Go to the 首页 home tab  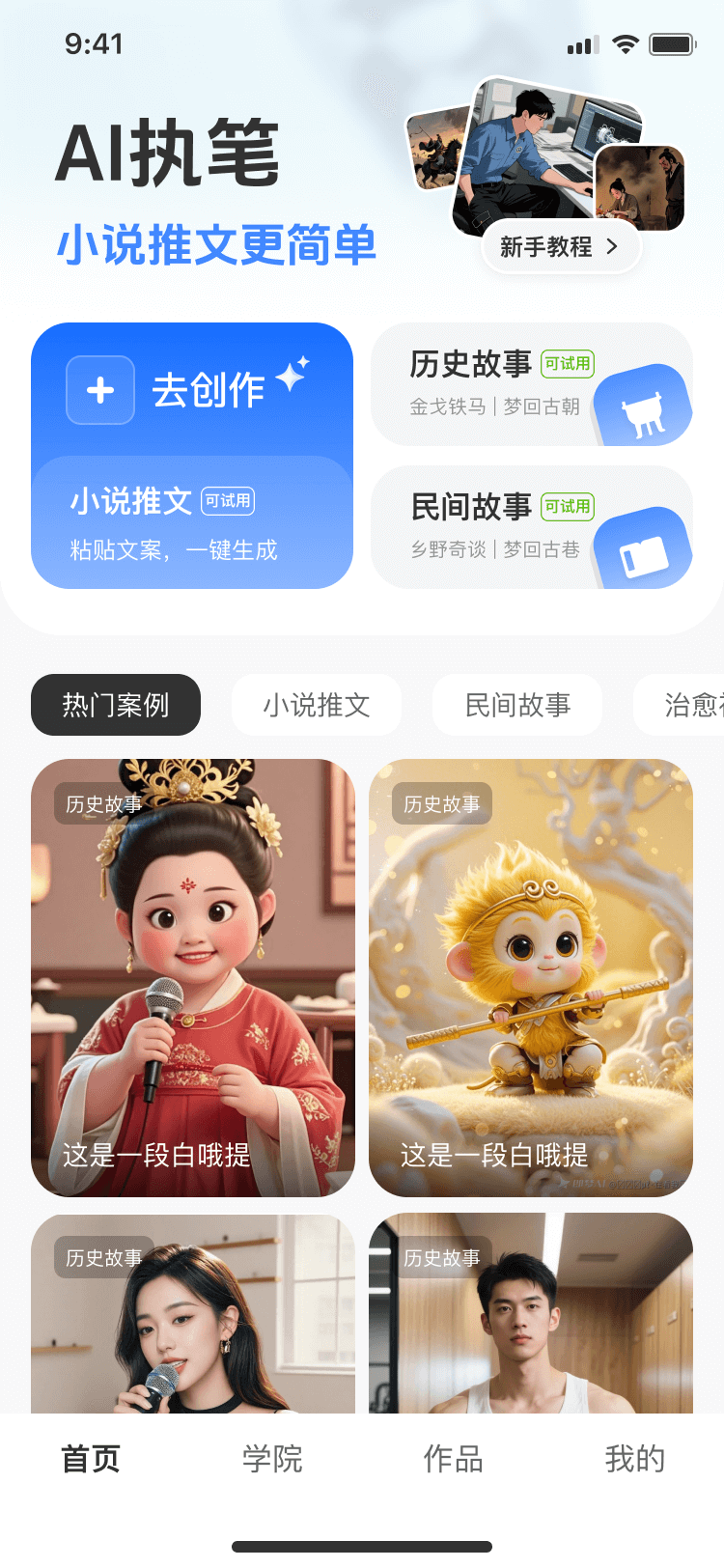pyautogui.click(x=91, y=1458)
